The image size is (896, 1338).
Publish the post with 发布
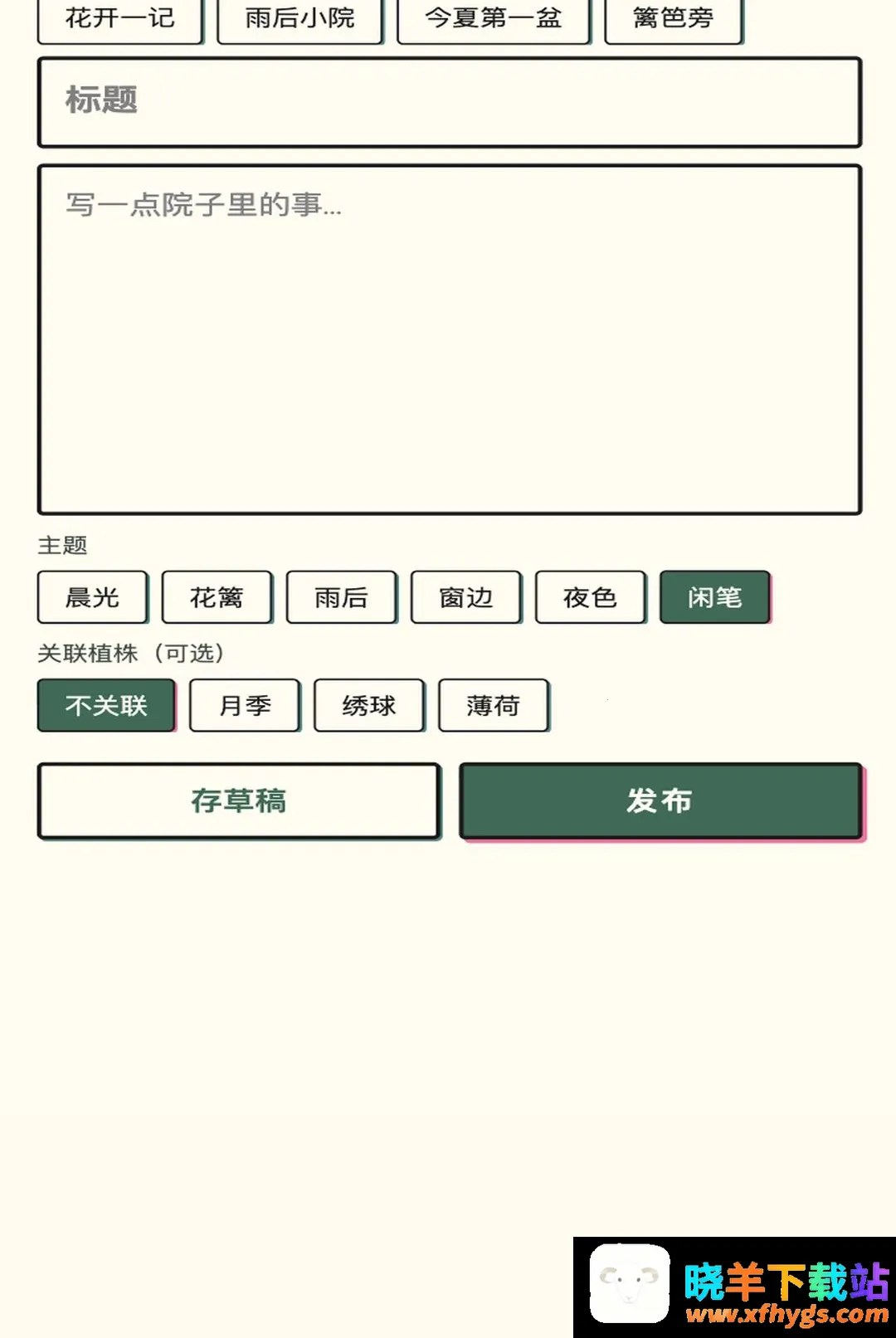[x=661, y=801]
